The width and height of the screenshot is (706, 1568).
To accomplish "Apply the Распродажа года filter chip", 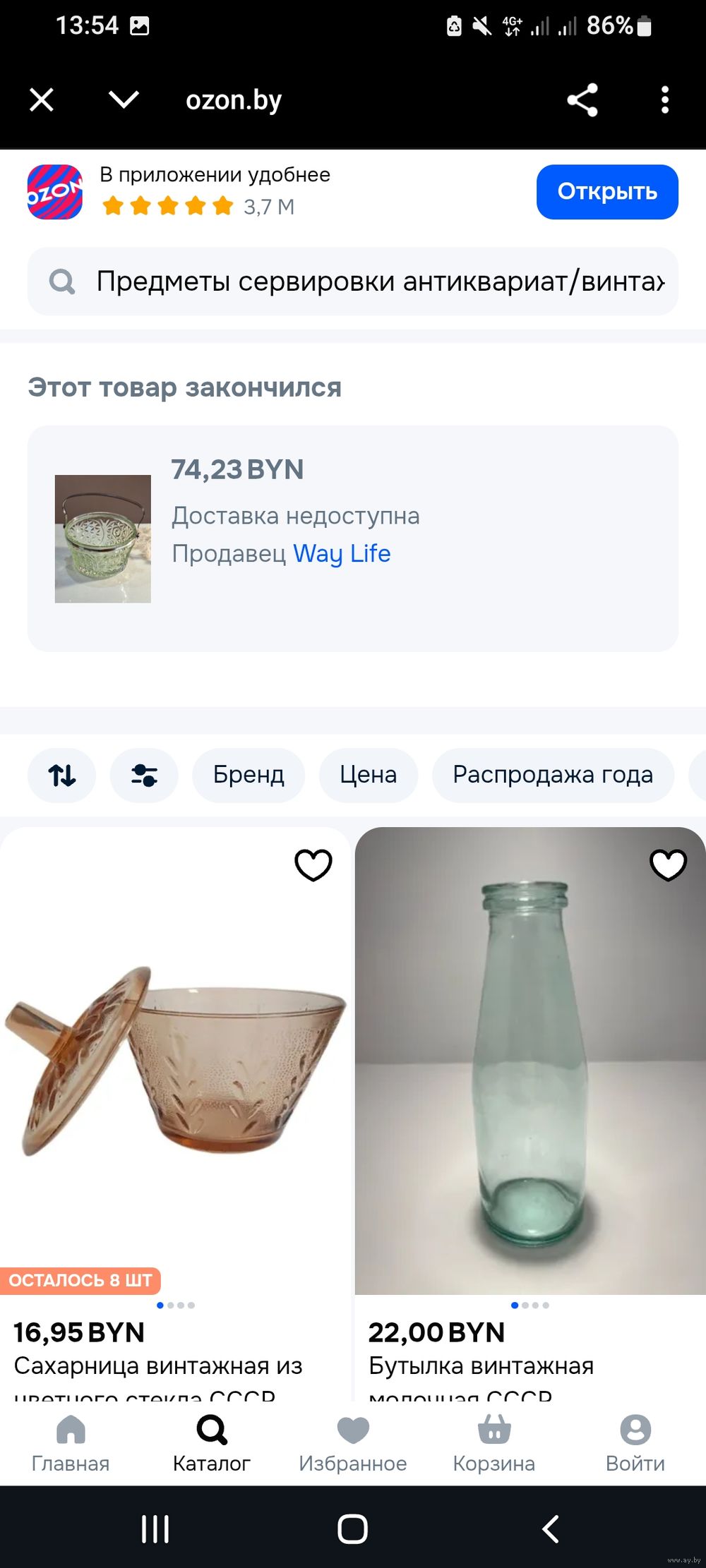I will click(x=552, y=776).
